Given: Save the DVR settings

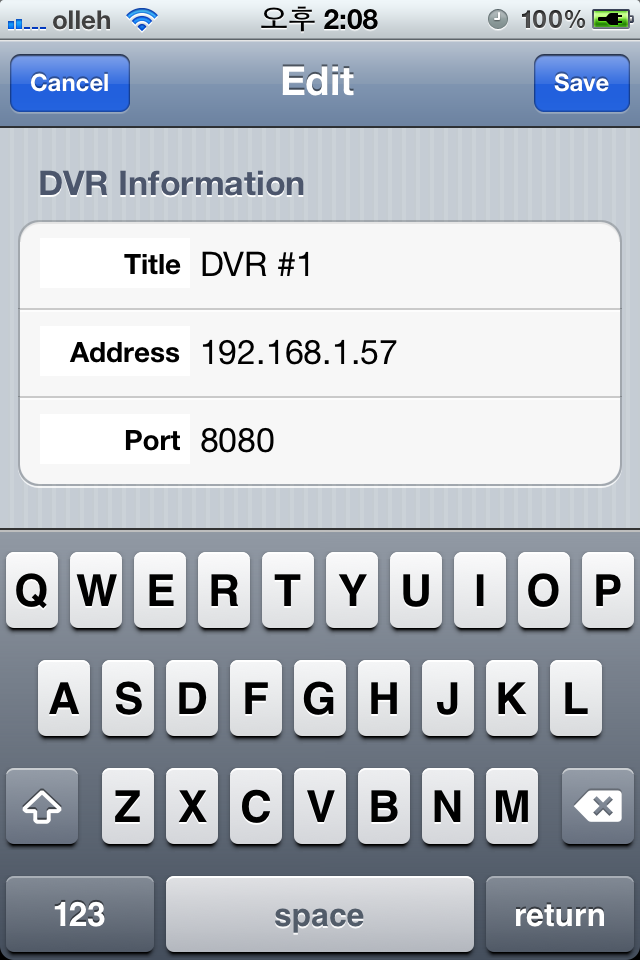Looking at the screenshot, I should (581, 83).
